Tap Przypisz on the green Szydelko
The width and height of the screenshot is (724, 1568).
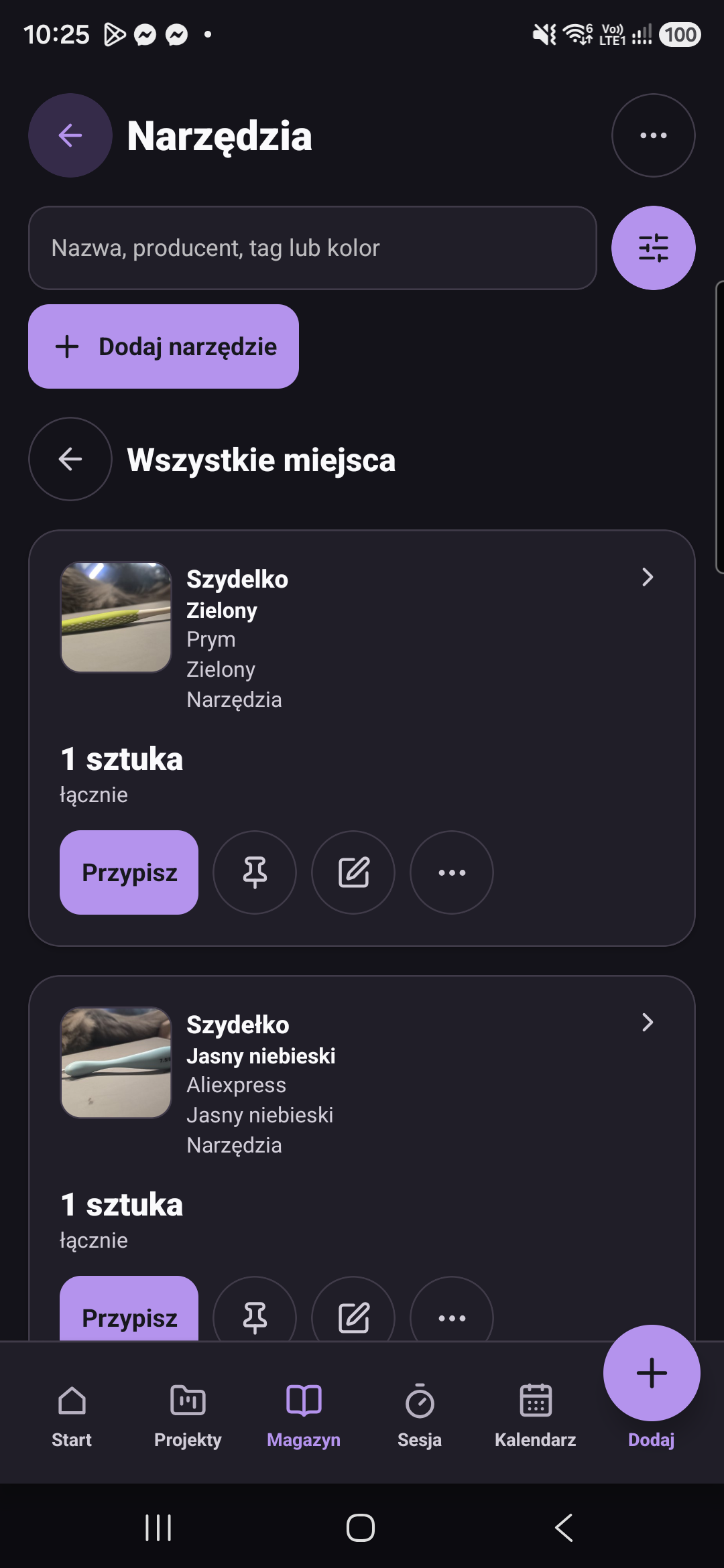pos(129,872)
